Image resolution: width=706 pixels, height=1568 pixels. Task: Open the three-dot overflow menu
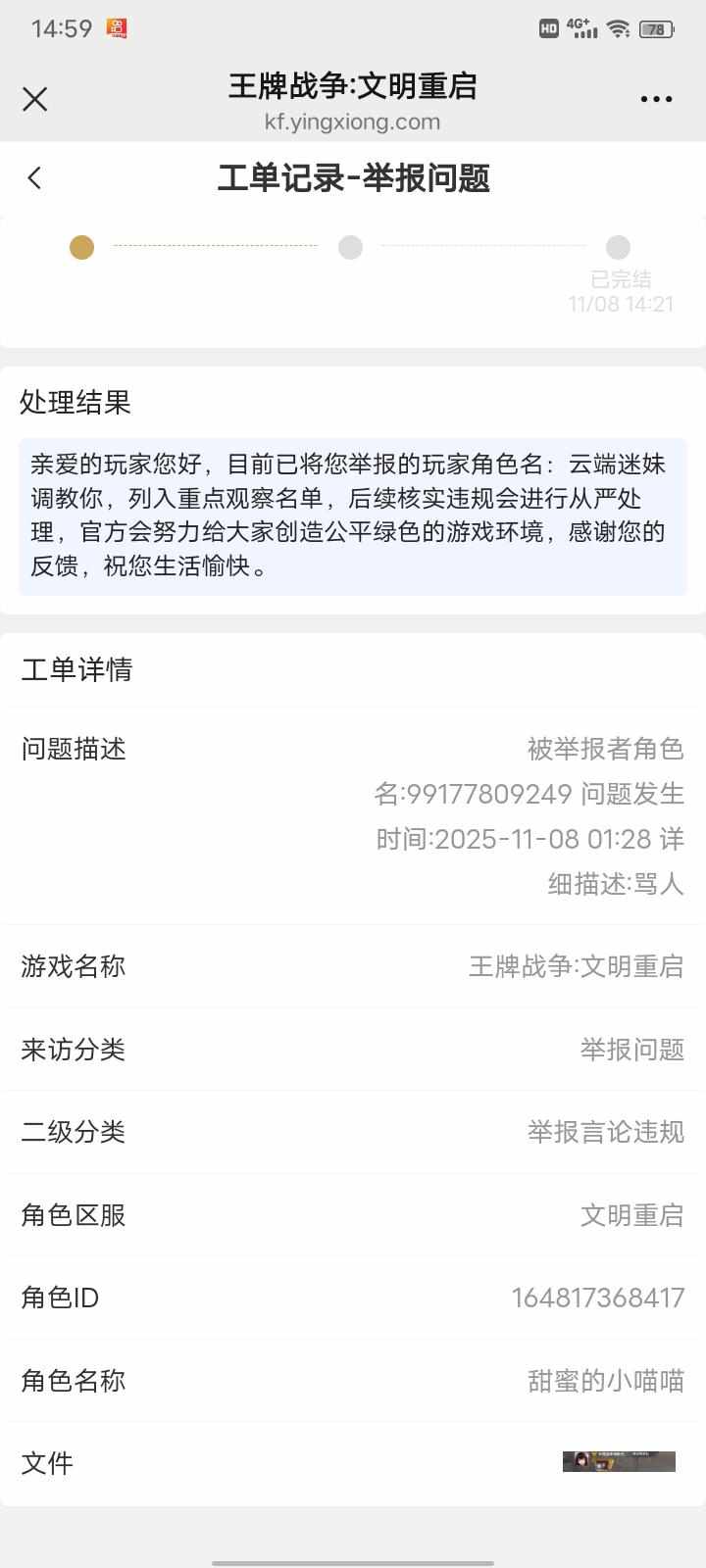pyautogui.click(x=656, y=99)
